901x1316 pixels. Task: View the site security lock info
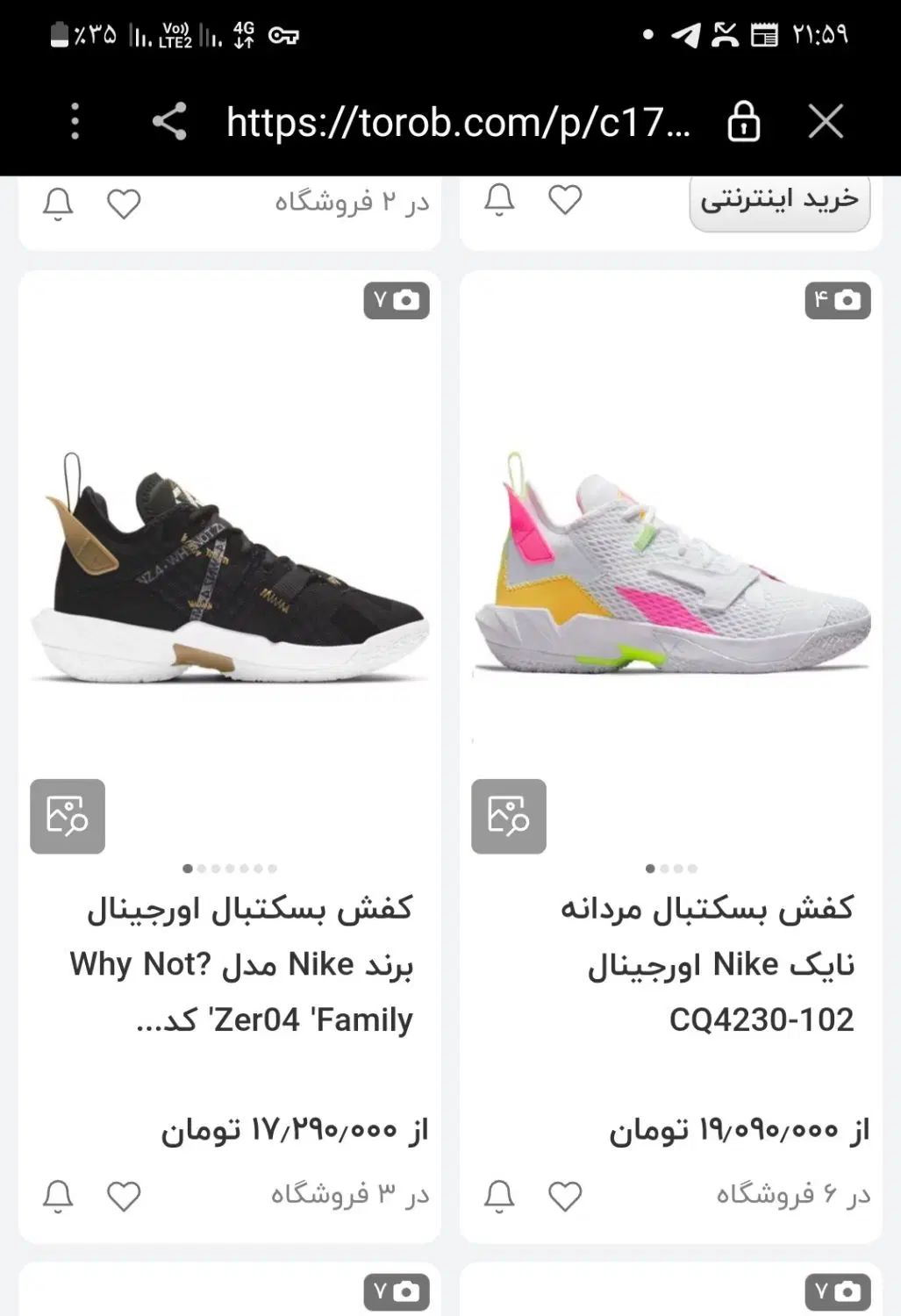743,121
